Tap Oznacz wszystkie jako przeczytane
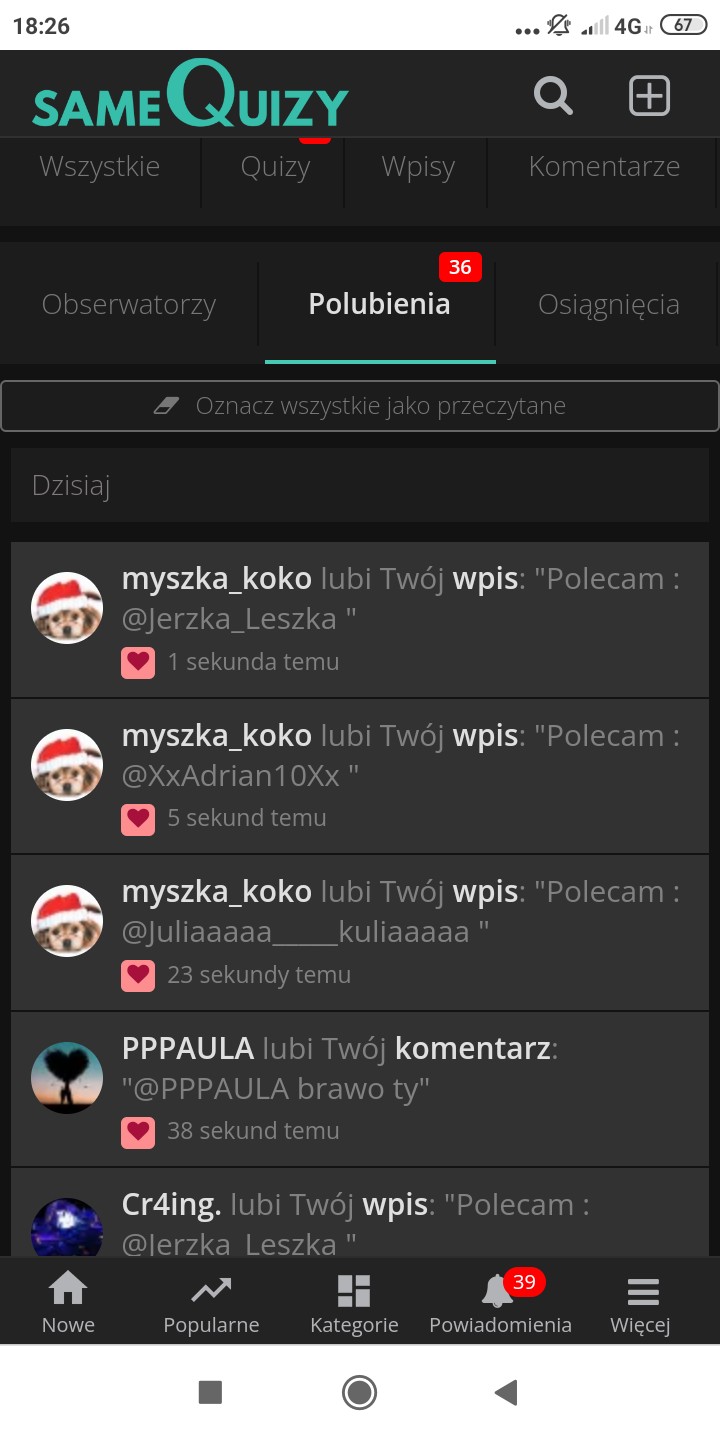 [x=360, y=406]
